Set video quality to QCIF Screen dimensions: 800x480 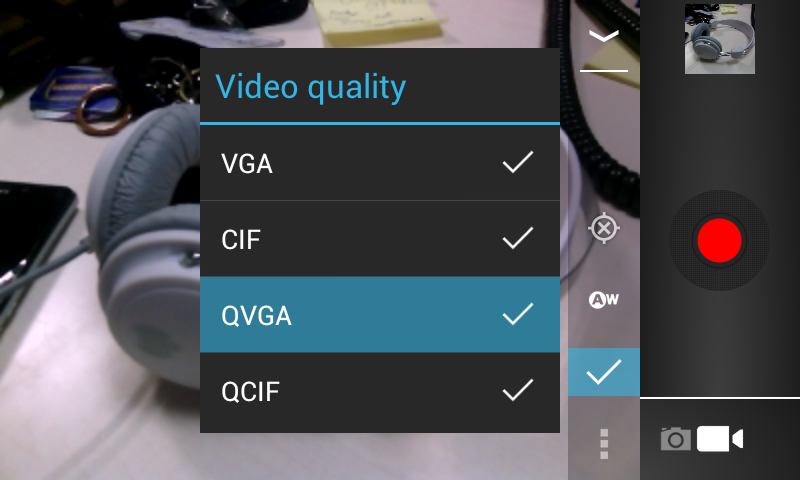click(379, 391)
